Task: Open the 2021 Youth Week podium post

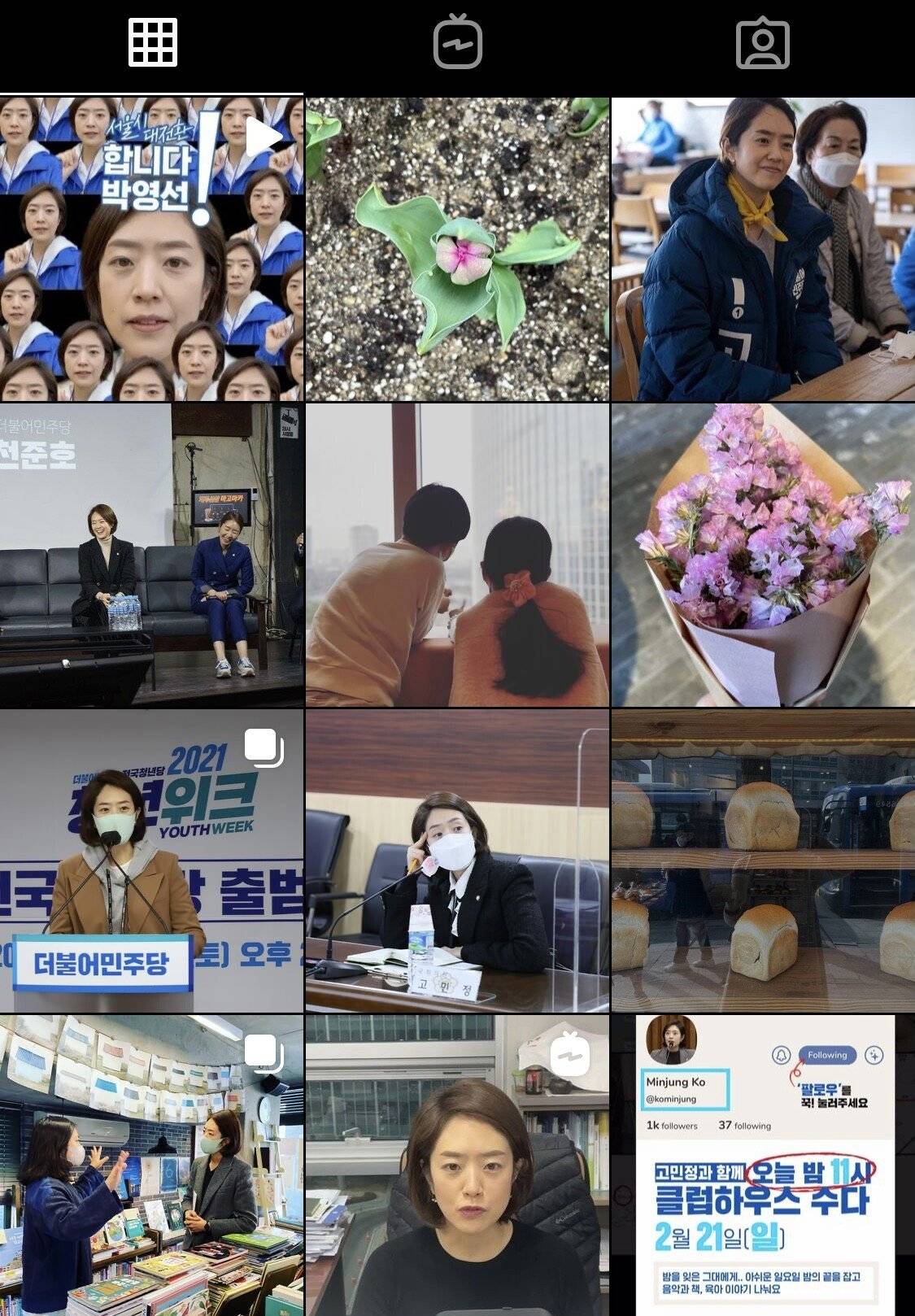Action: (x=151, y=861)
